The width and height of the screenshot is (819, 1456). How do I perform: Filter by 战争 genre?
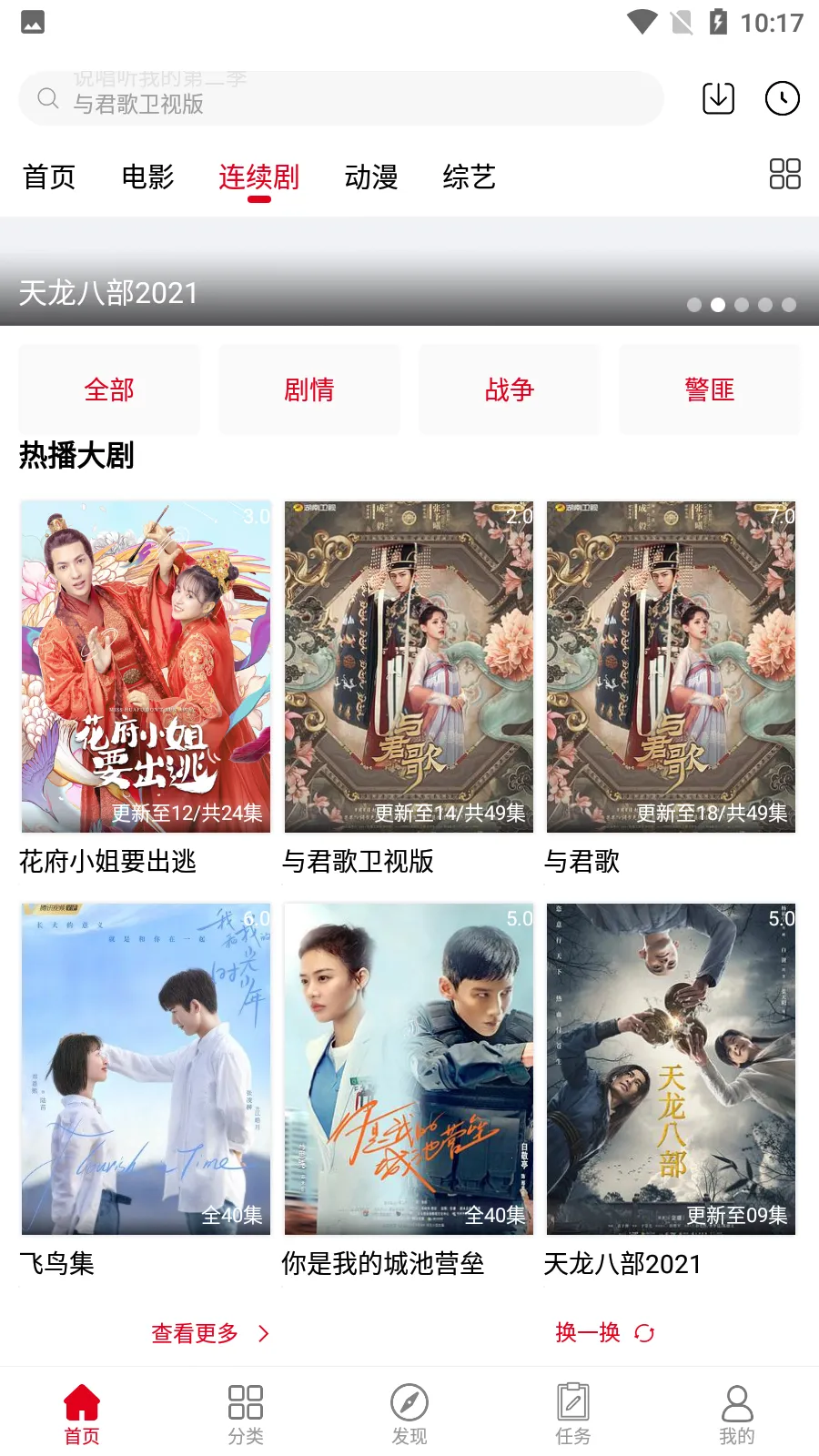pos(510,389)
